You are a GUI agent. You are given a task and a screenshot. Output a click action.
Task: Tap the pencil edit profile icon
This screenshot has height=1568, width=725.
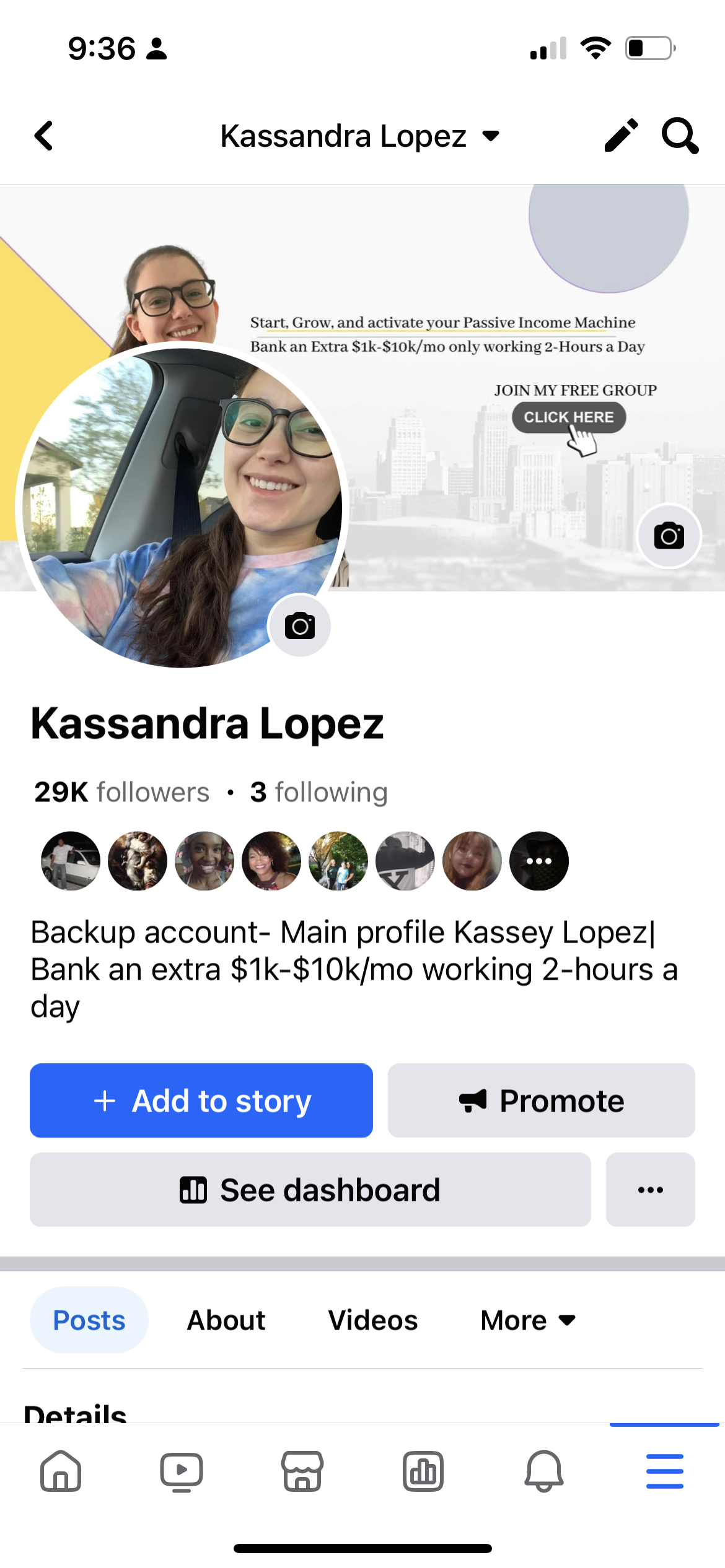pyautogui.click(x=621, y=135)
